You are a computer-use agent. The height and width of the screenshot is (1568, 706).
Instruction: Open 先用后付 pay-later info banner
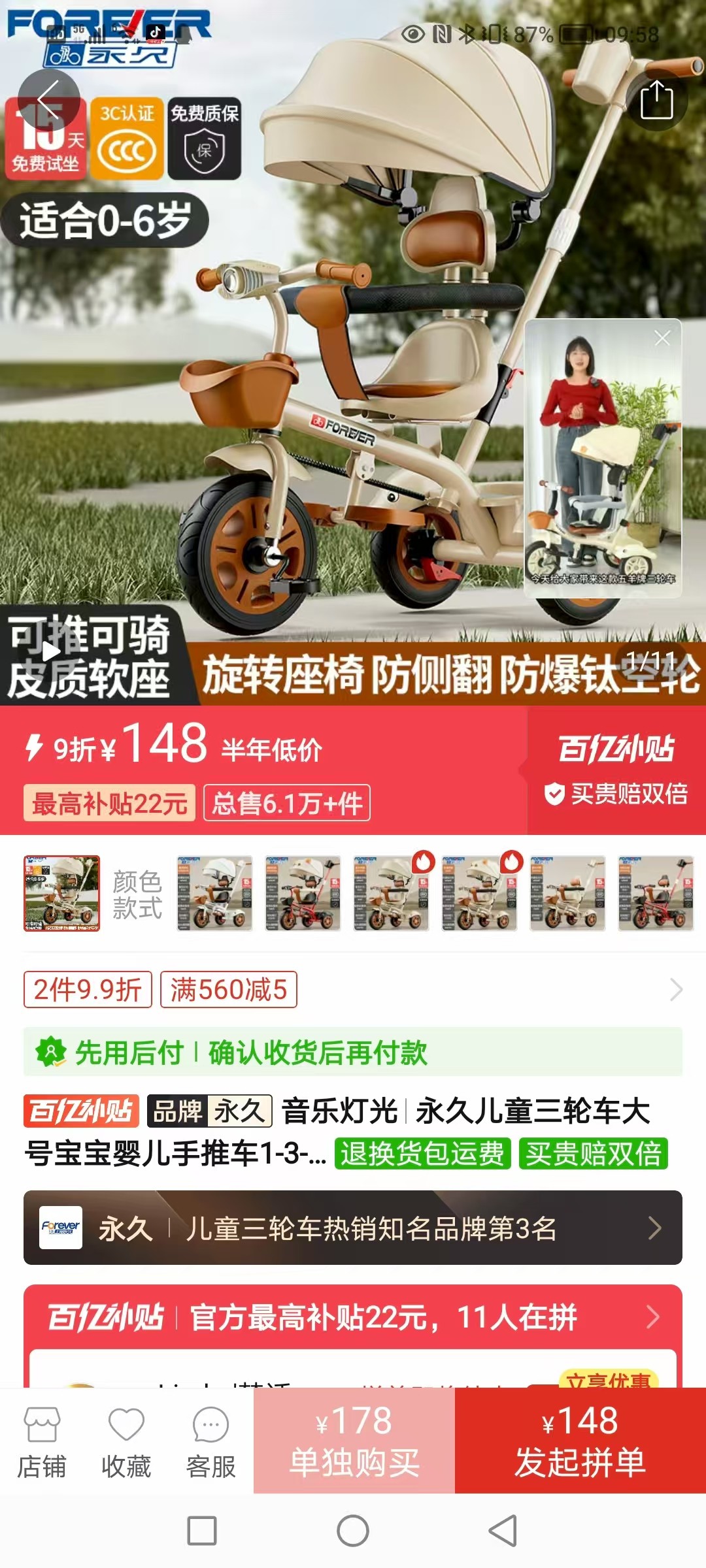[353, 1053]
